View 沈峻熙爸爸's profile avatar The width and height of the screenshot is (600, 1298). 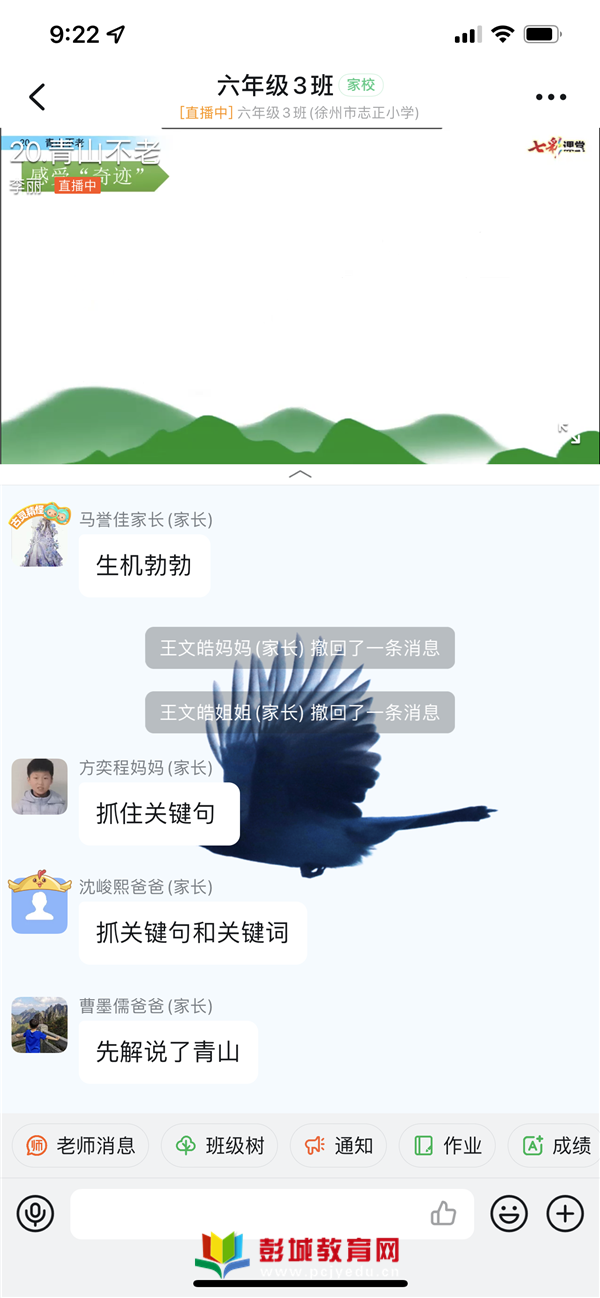39,905
